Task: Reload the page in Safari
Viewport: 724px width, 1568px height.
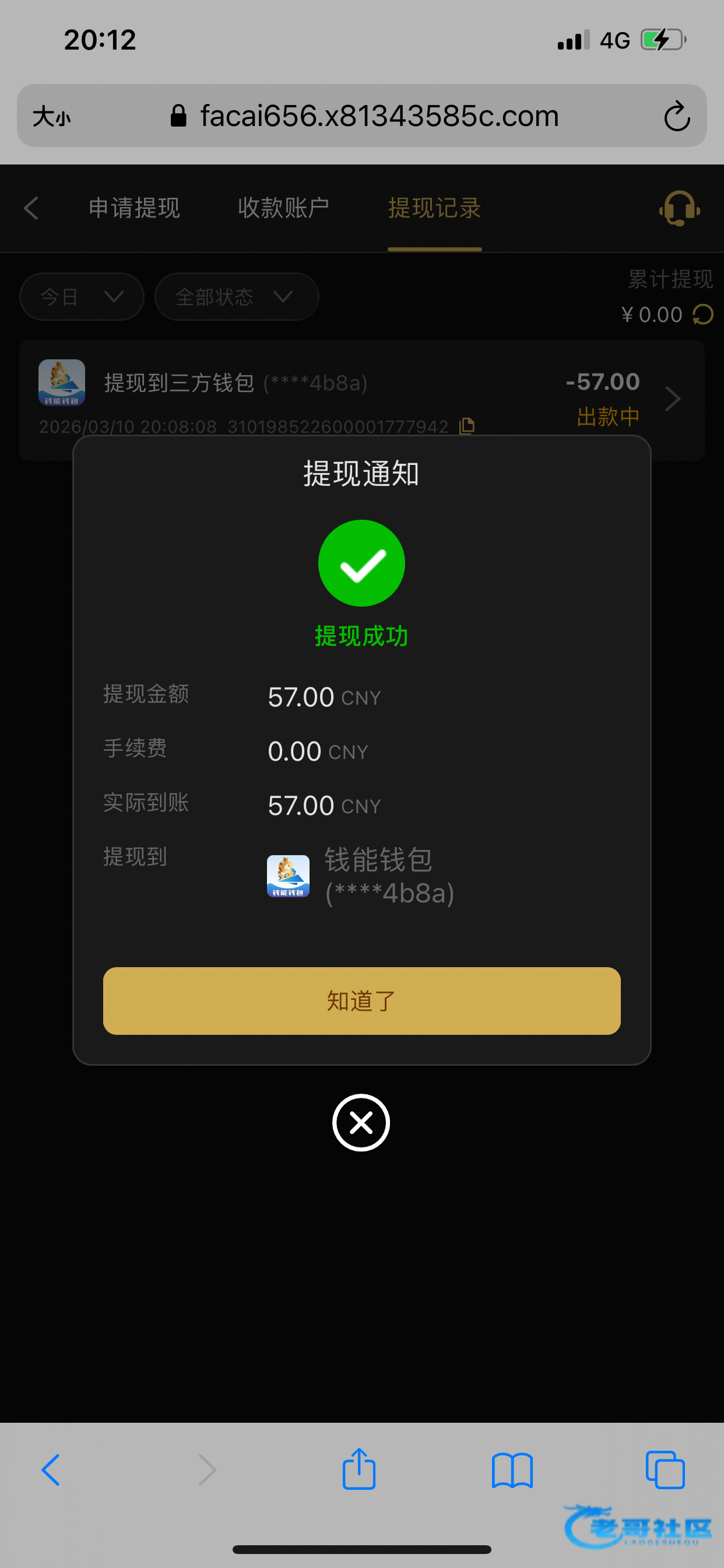Action: tap(677, 116)
